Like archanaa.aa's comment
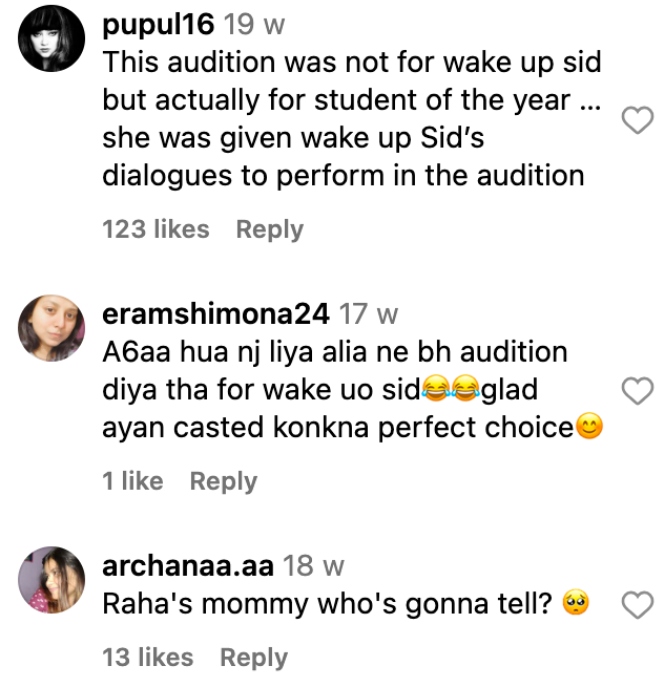This screenshot has width=665, height=700. pos(637,604)
